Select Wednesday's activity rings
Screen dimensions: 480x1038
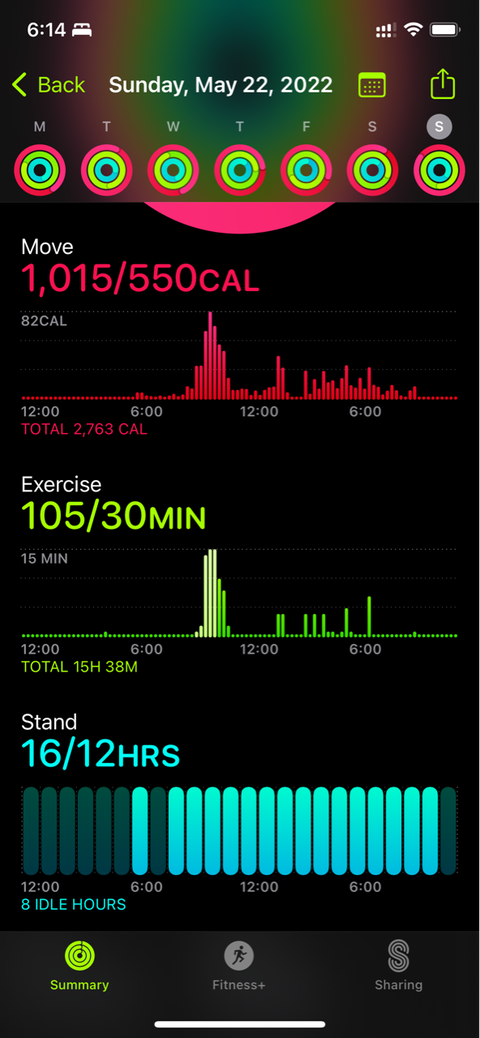(173, 169)
